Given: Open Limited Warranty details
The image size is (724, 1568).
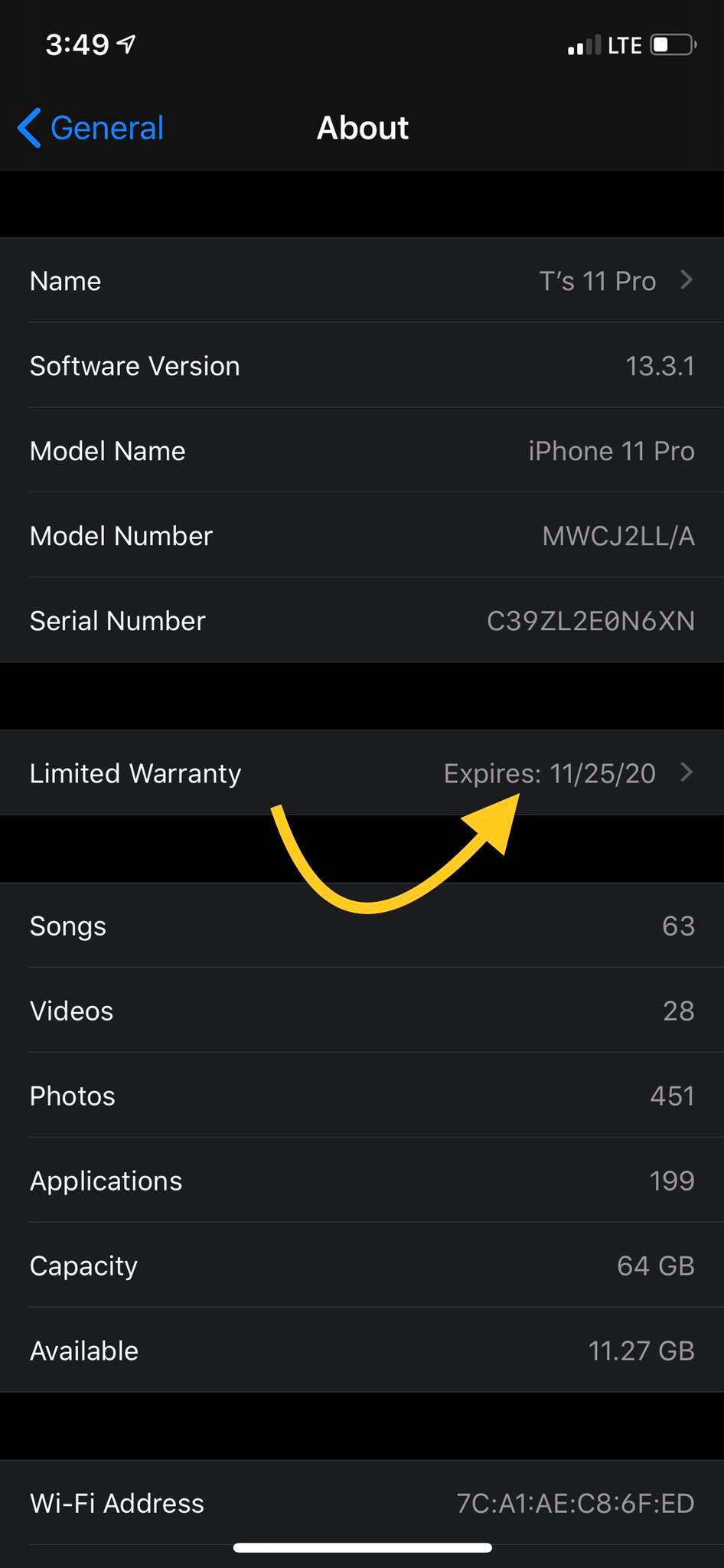Looking at the screenshot, I should click(362, 773).
